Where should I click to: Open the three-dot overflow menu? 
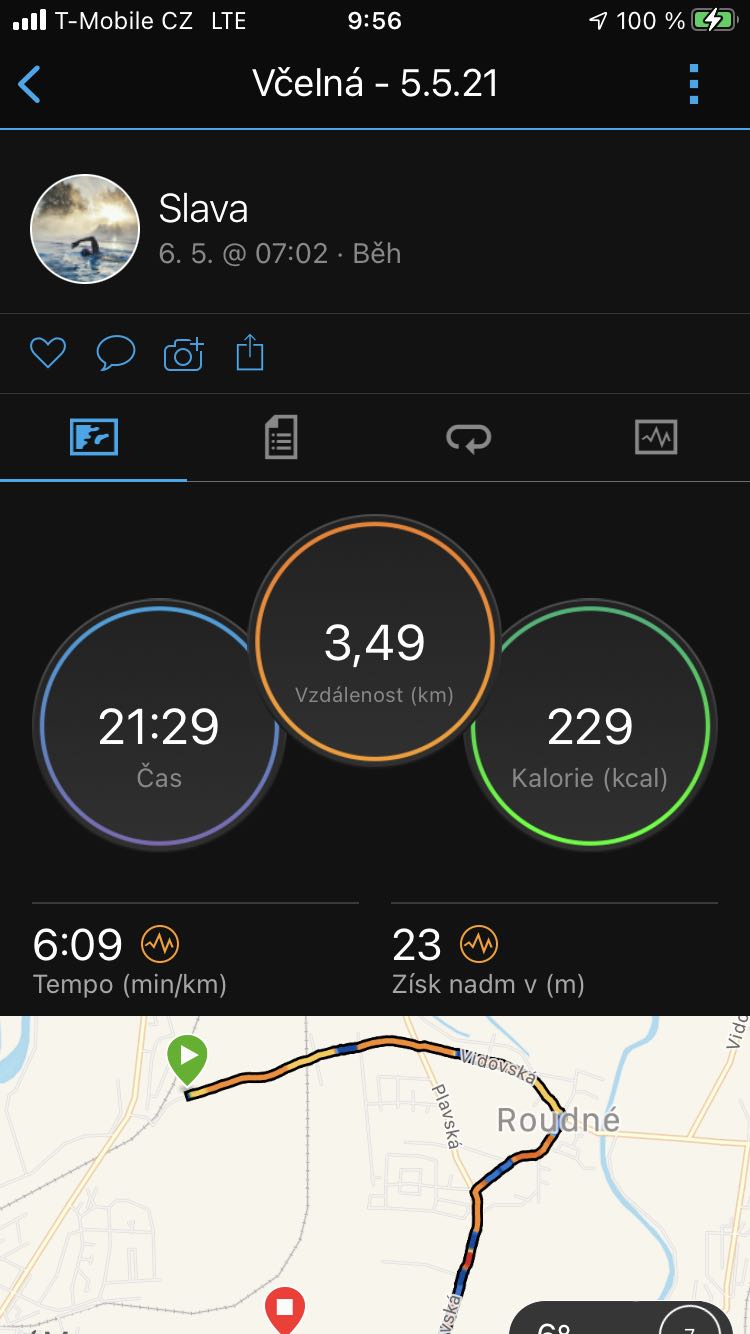pos(694,85)
